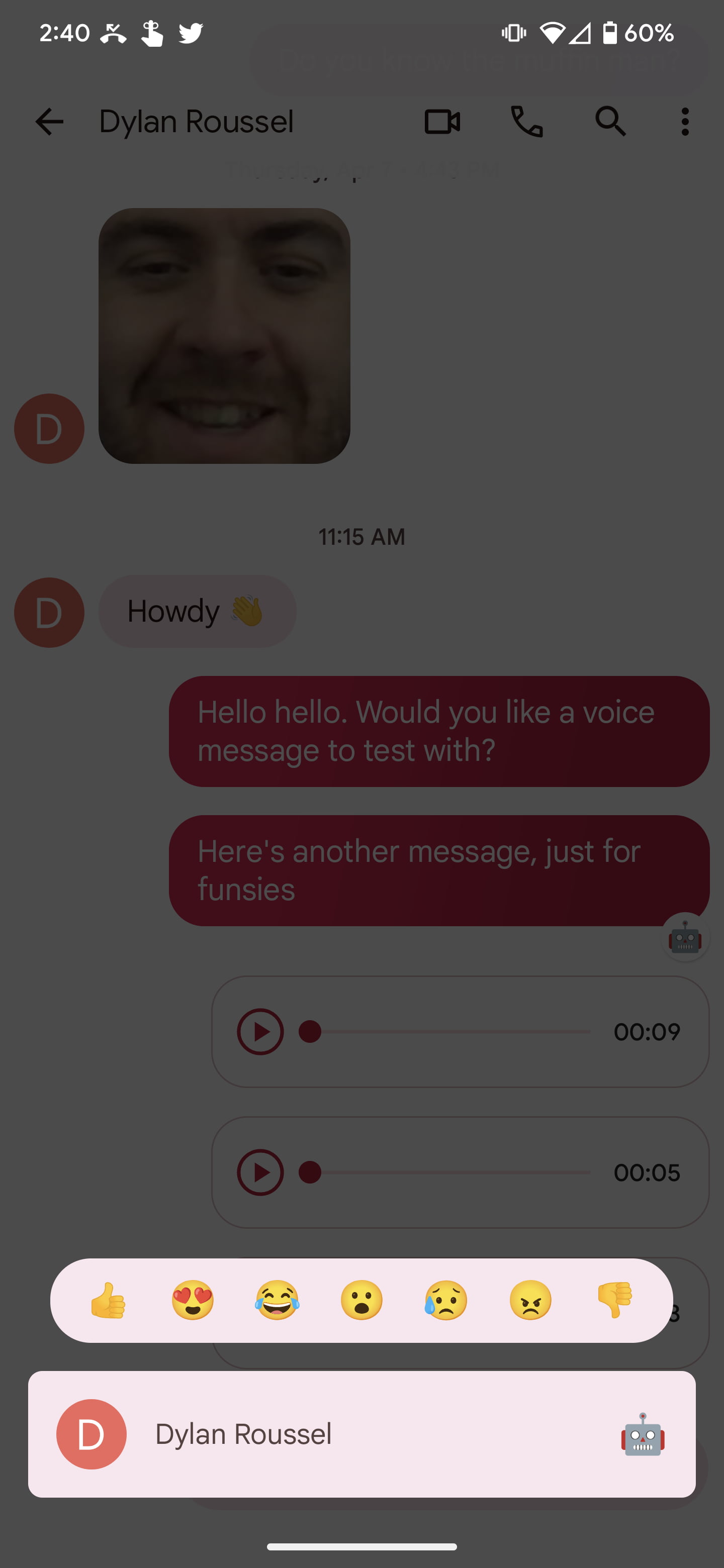Open the overflow menu
This screenshot has width=724, height=1568.
click(x=685, y=122)
